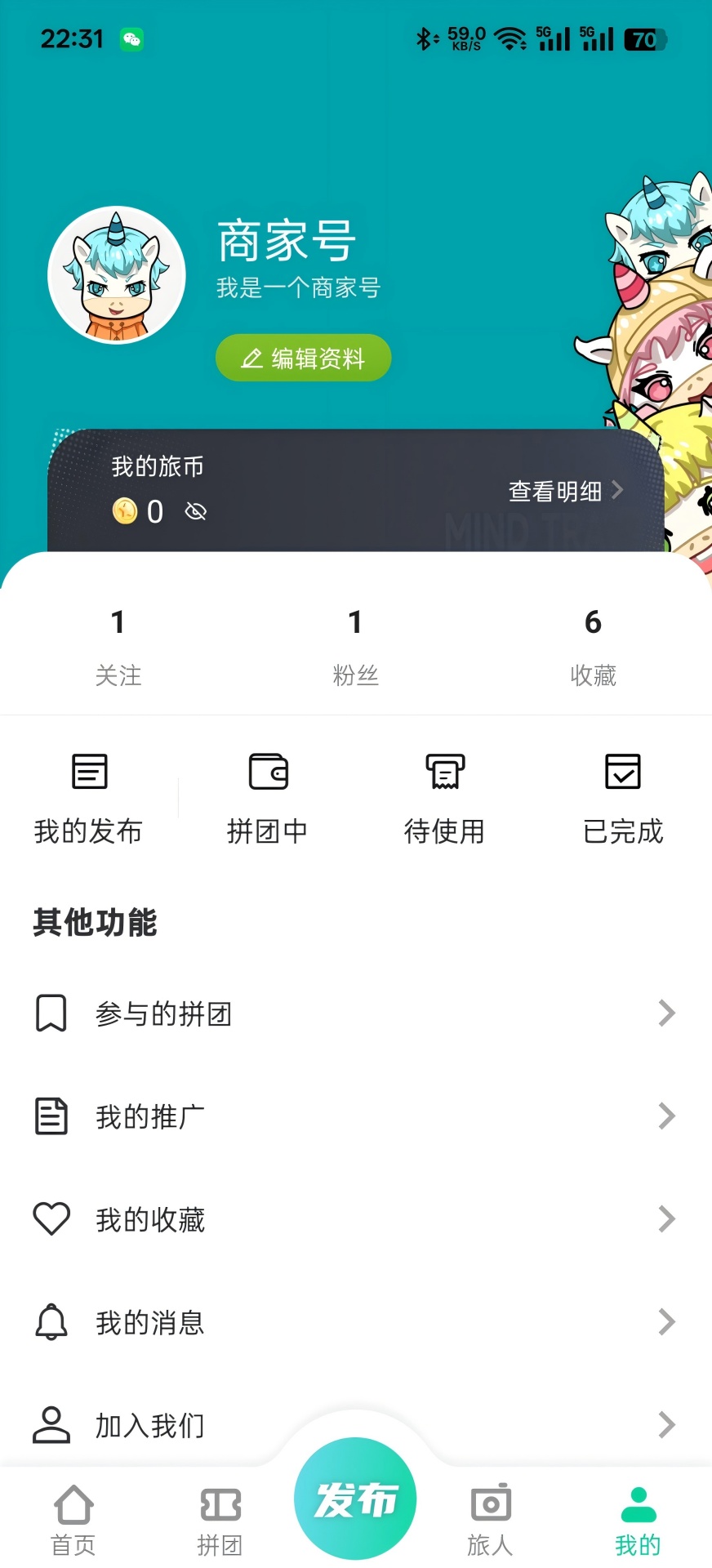Open the 拼团 group-buy tab icon

[x=219, y=1503]
